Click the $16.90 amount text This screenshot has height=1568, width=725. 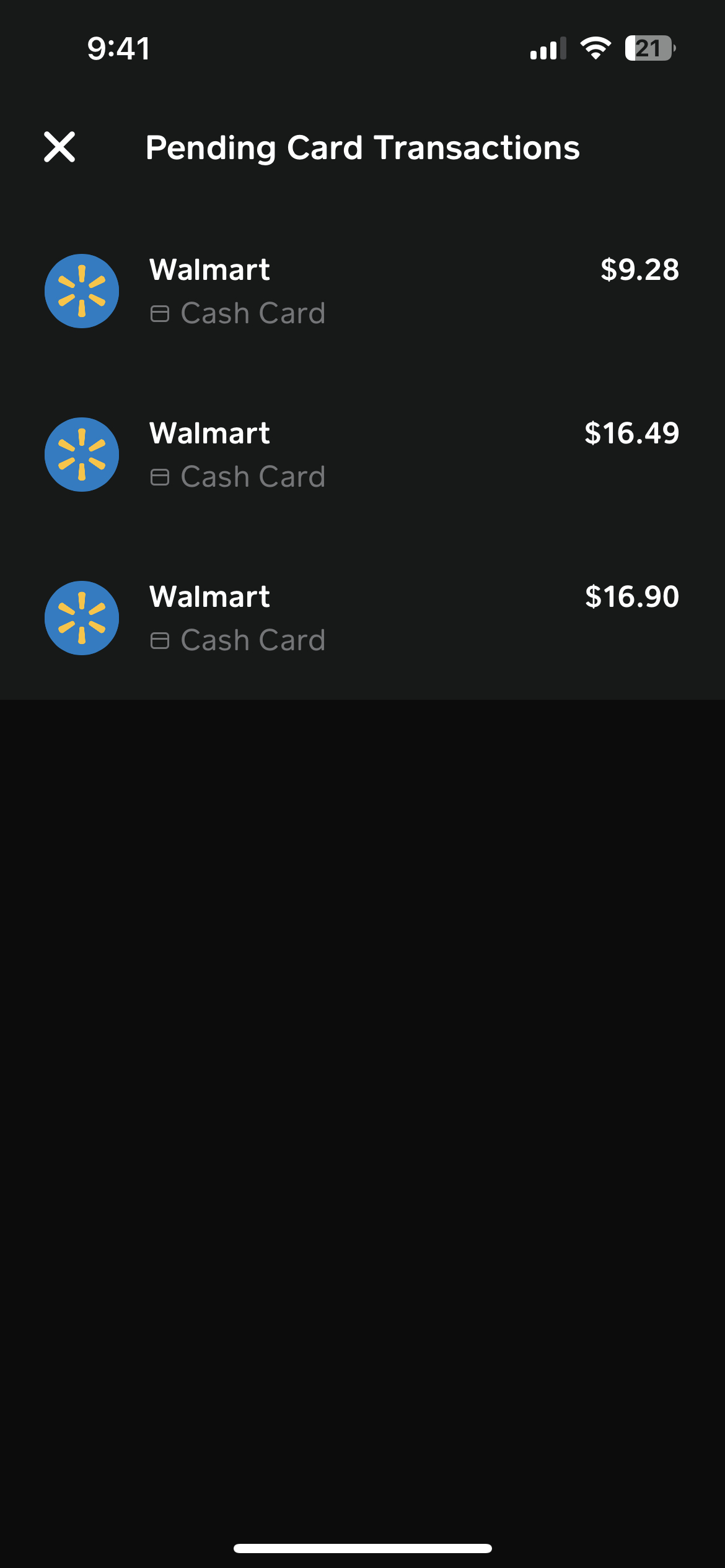click(633, 597)
